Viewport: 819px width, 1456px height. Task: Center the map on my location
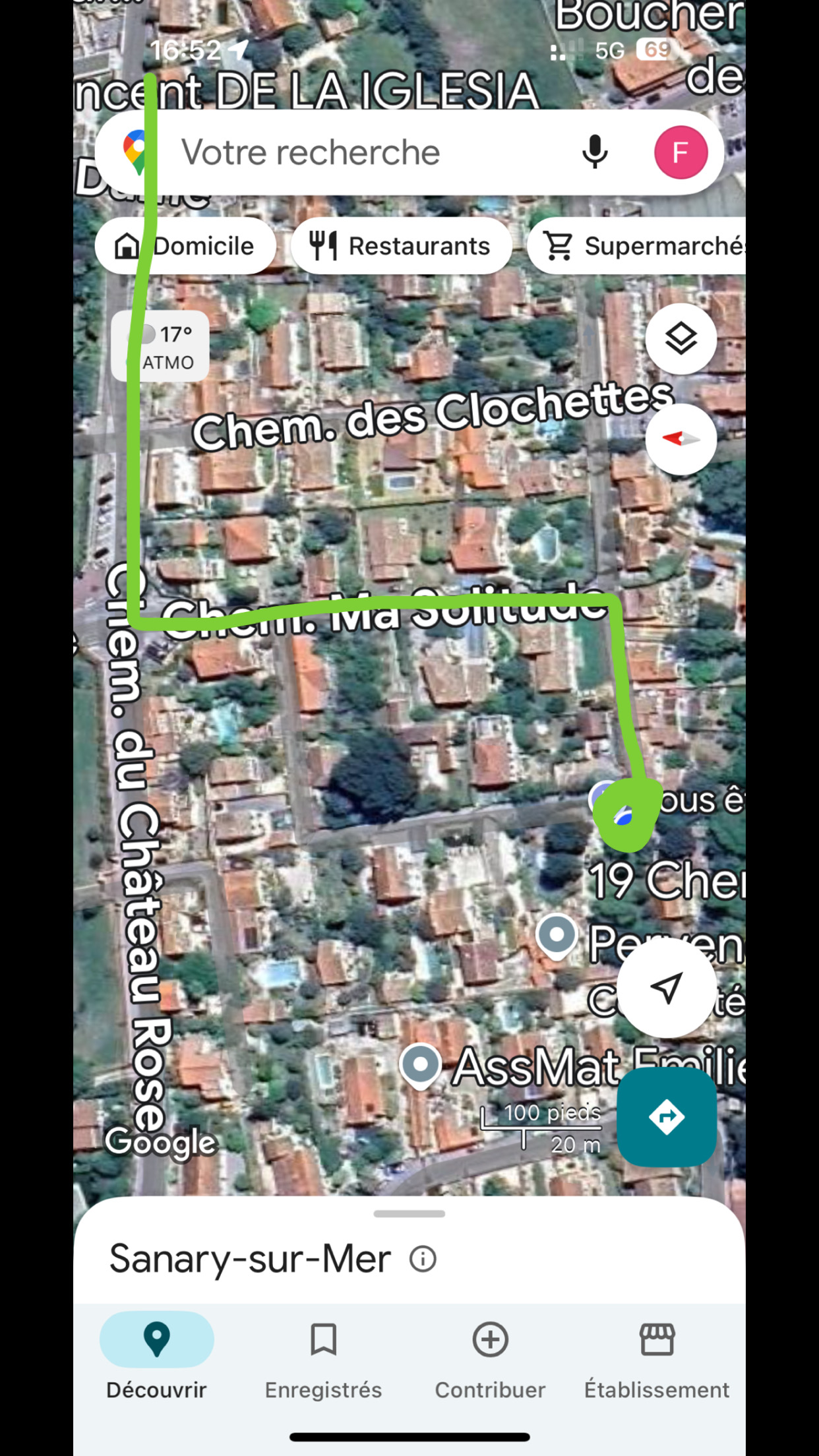(666, 988)
